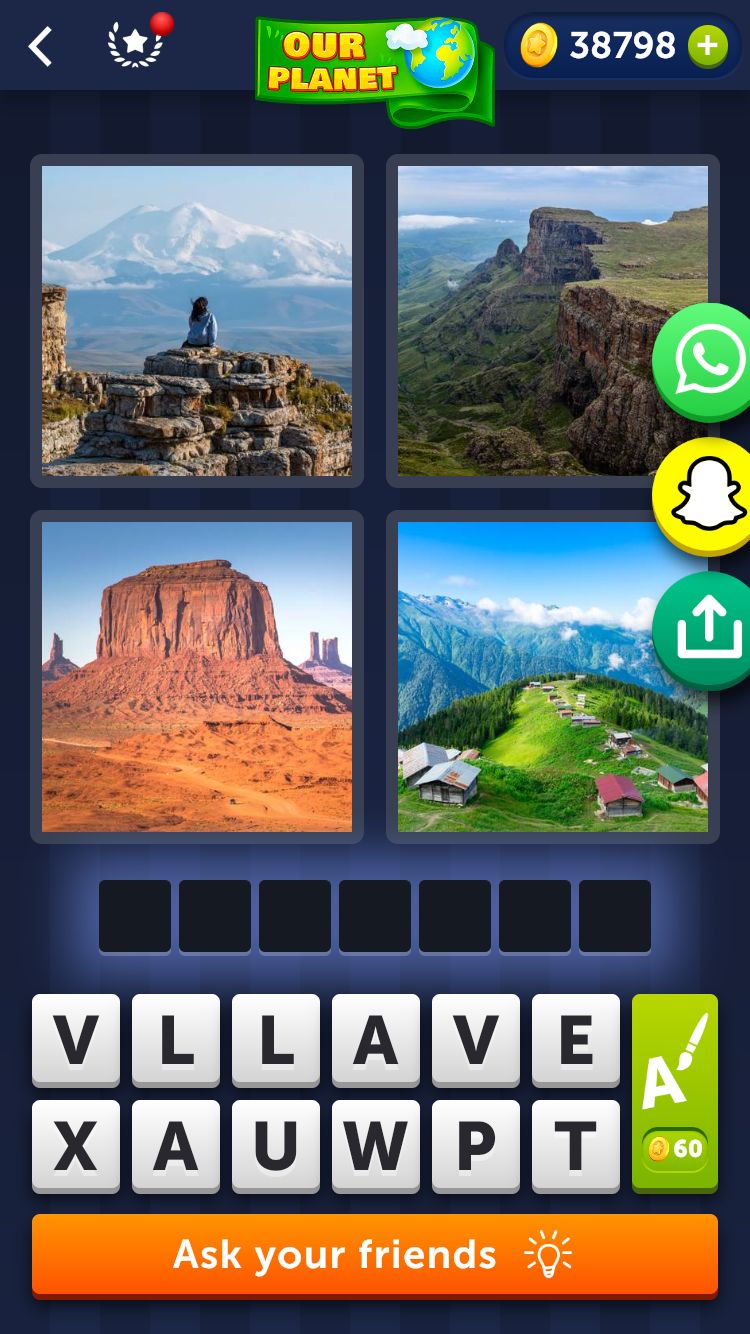Viewport: 750px width, 1334px height.
Task: Select the letter W tile
Action: 376,1146
